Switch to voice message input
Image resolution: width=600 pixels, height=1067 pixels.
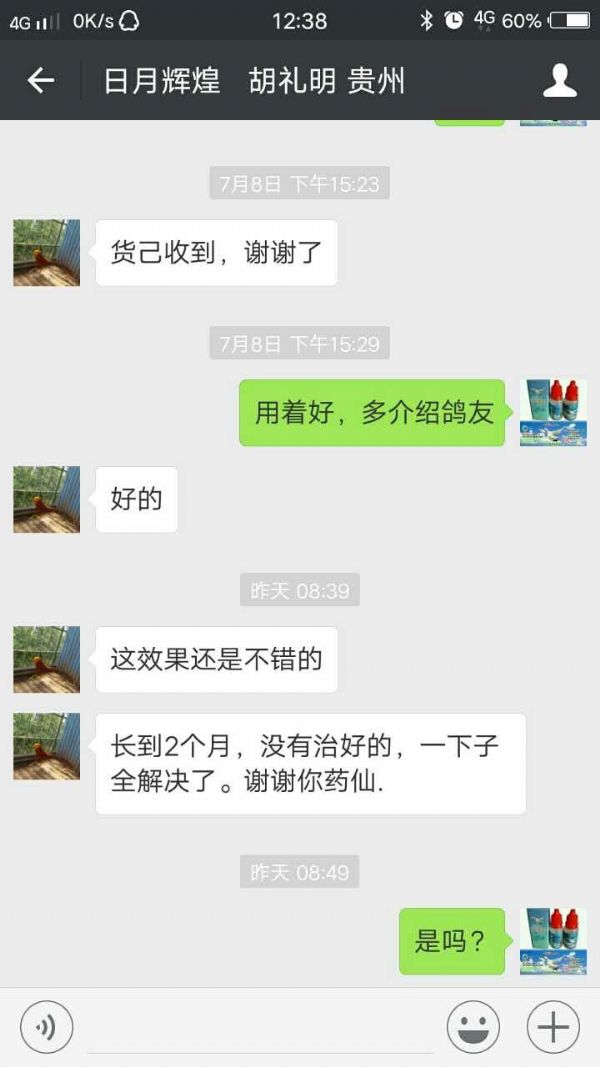point(46,1026)
